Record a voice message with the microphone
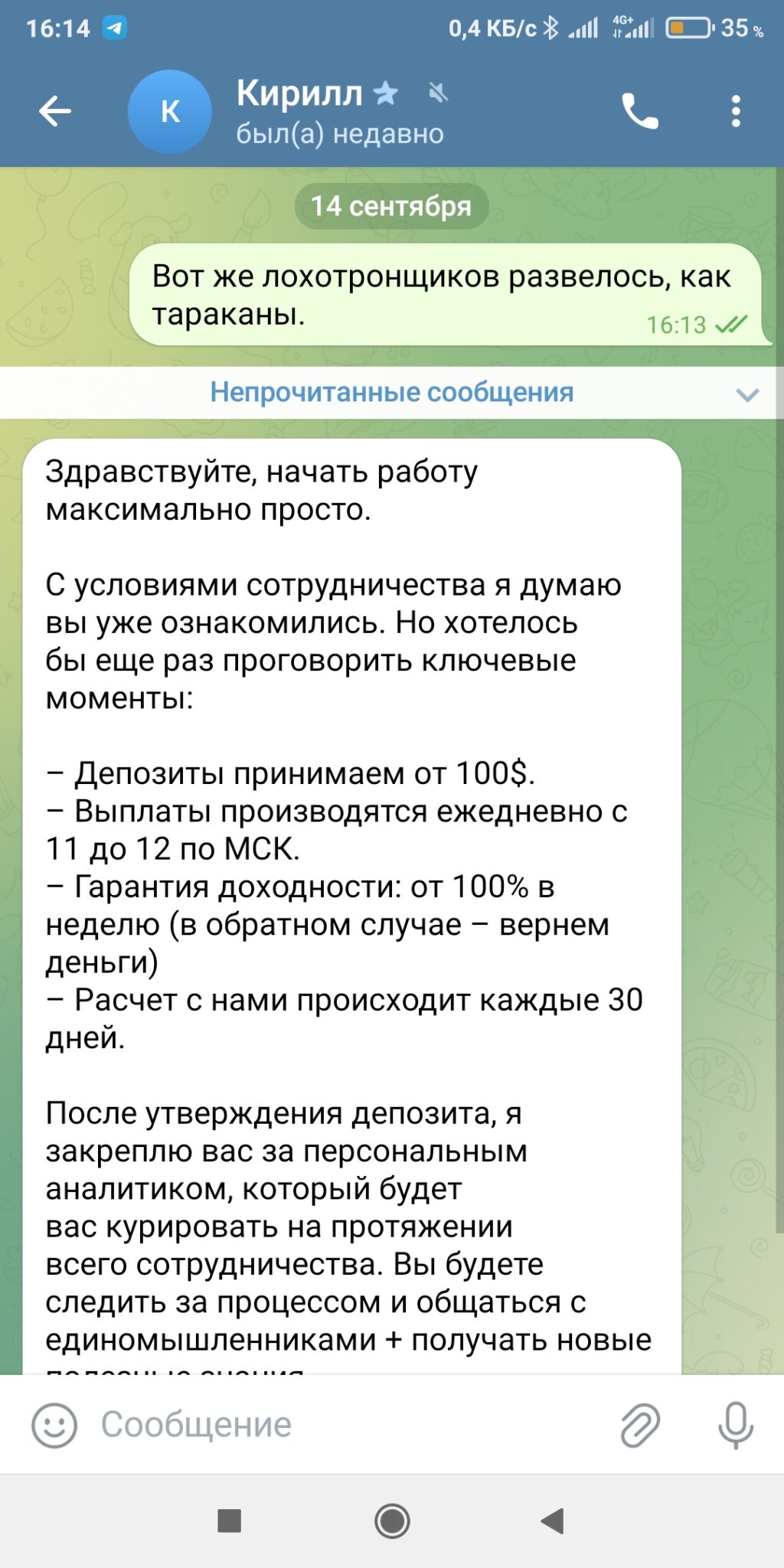 click(736, 1426)
